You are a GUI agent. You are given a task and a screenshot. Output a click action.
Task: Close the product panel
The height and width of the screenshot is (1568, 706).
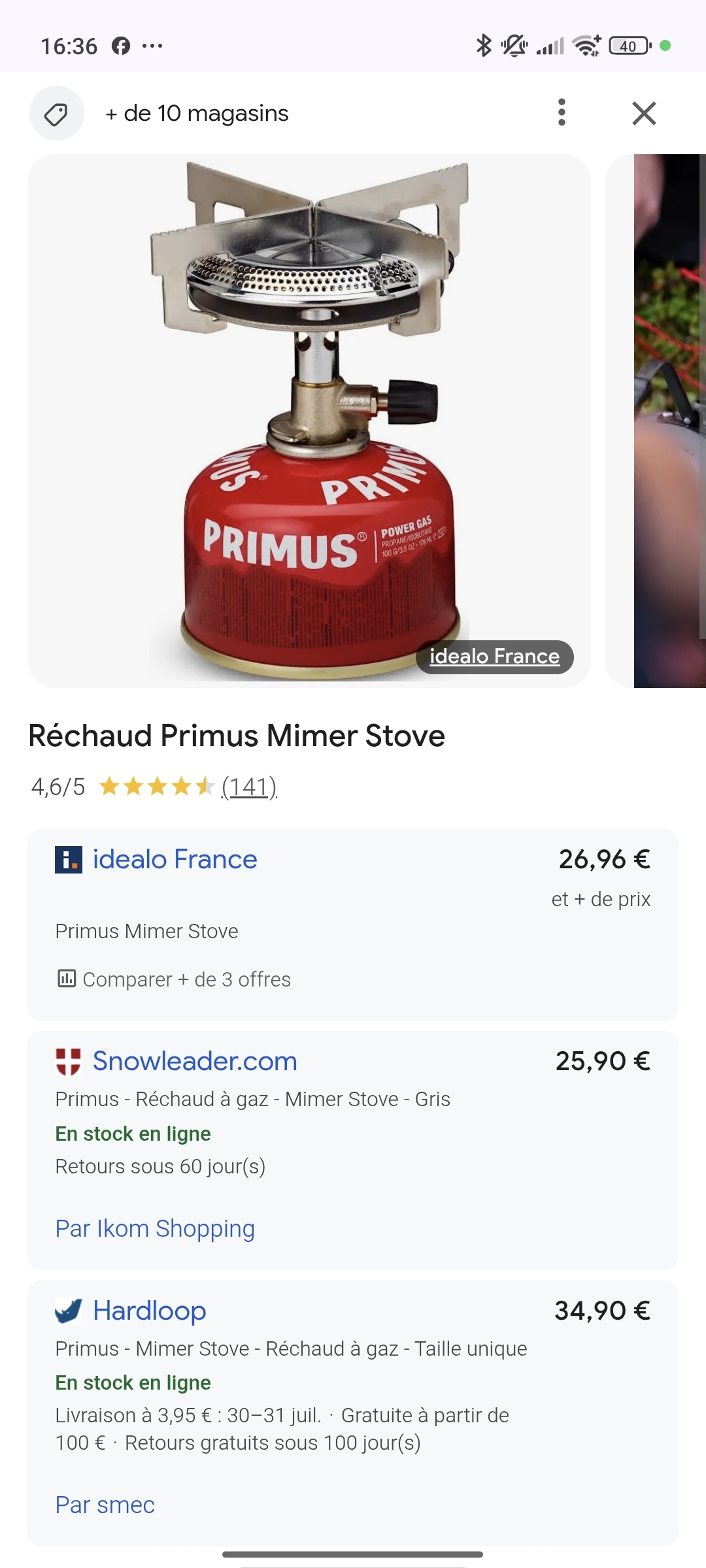(644, 114)
